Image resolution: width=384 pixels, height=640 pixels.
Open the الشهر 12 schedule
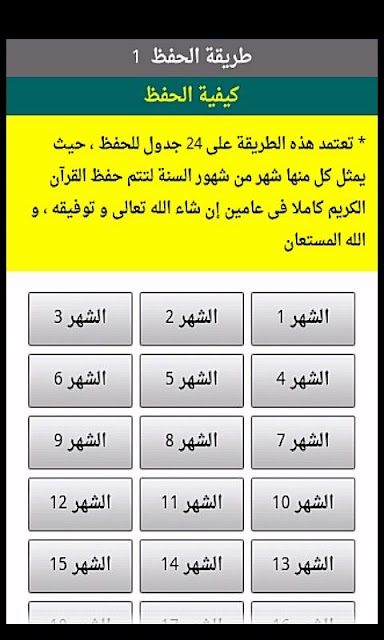[x=80, y=504]
